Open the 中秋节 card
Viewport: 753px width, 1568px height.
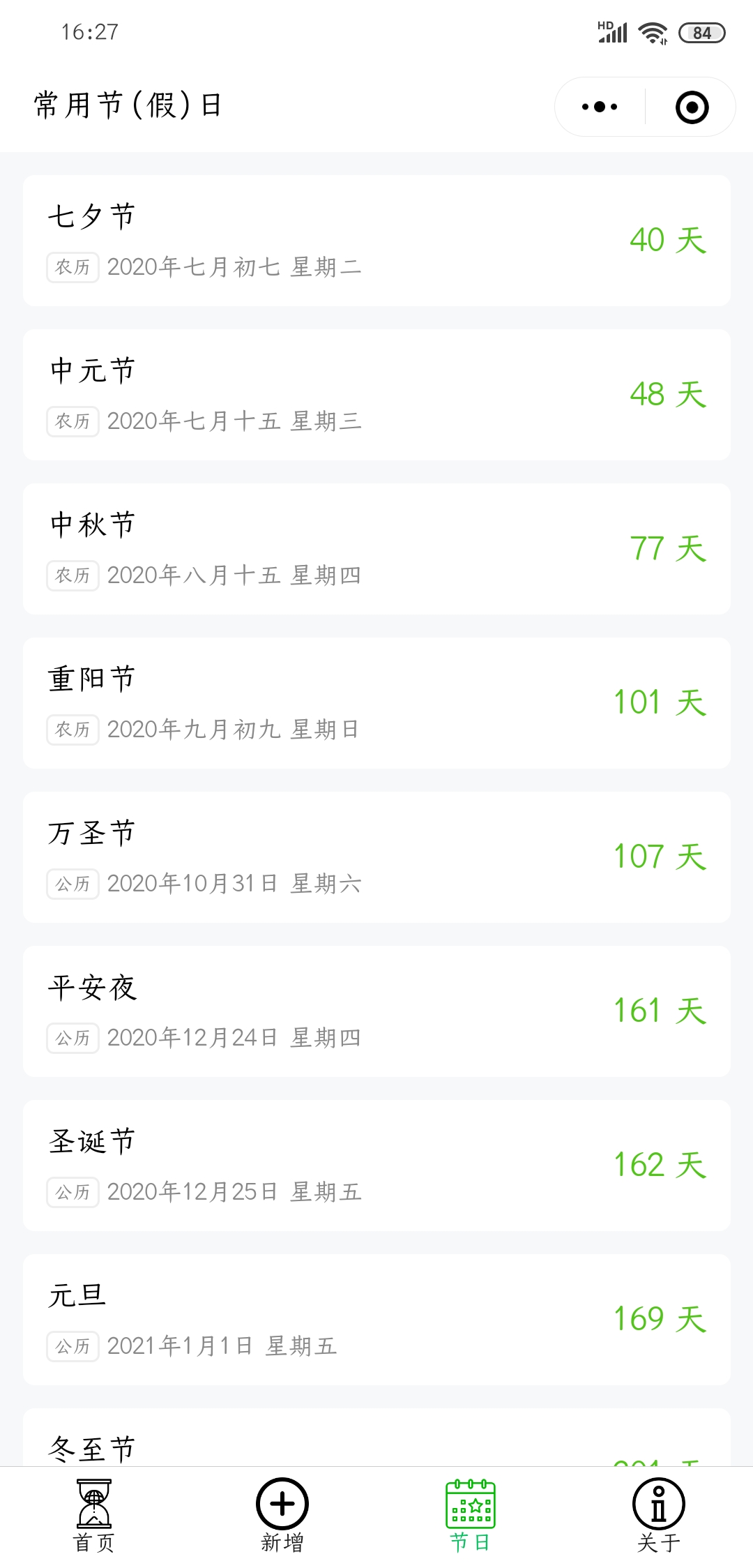376,549
